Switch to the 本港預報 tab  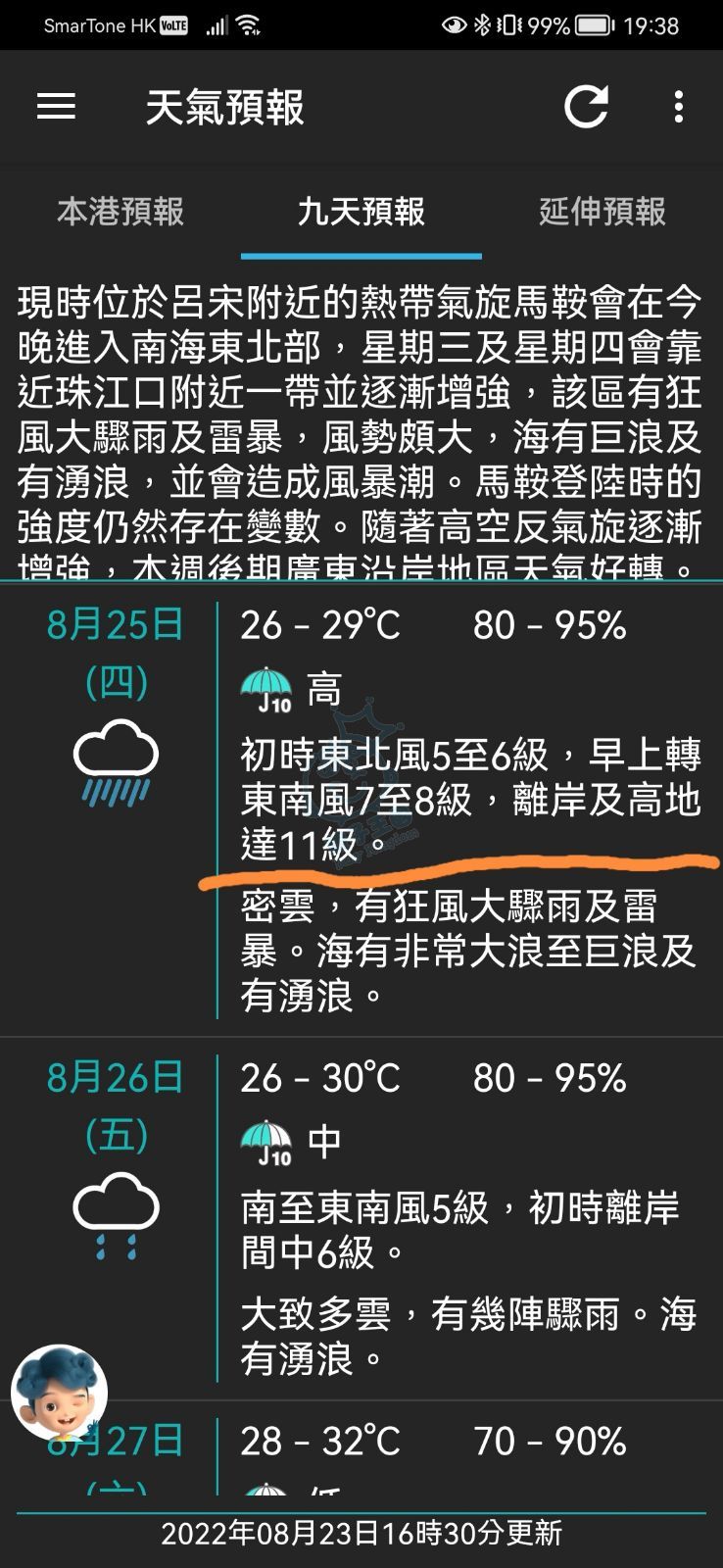(120, 212)
